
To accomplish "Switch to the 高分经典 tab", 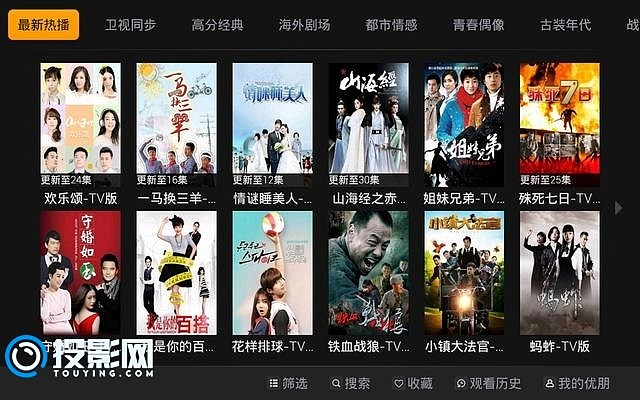I will click(x=217, y=25).
